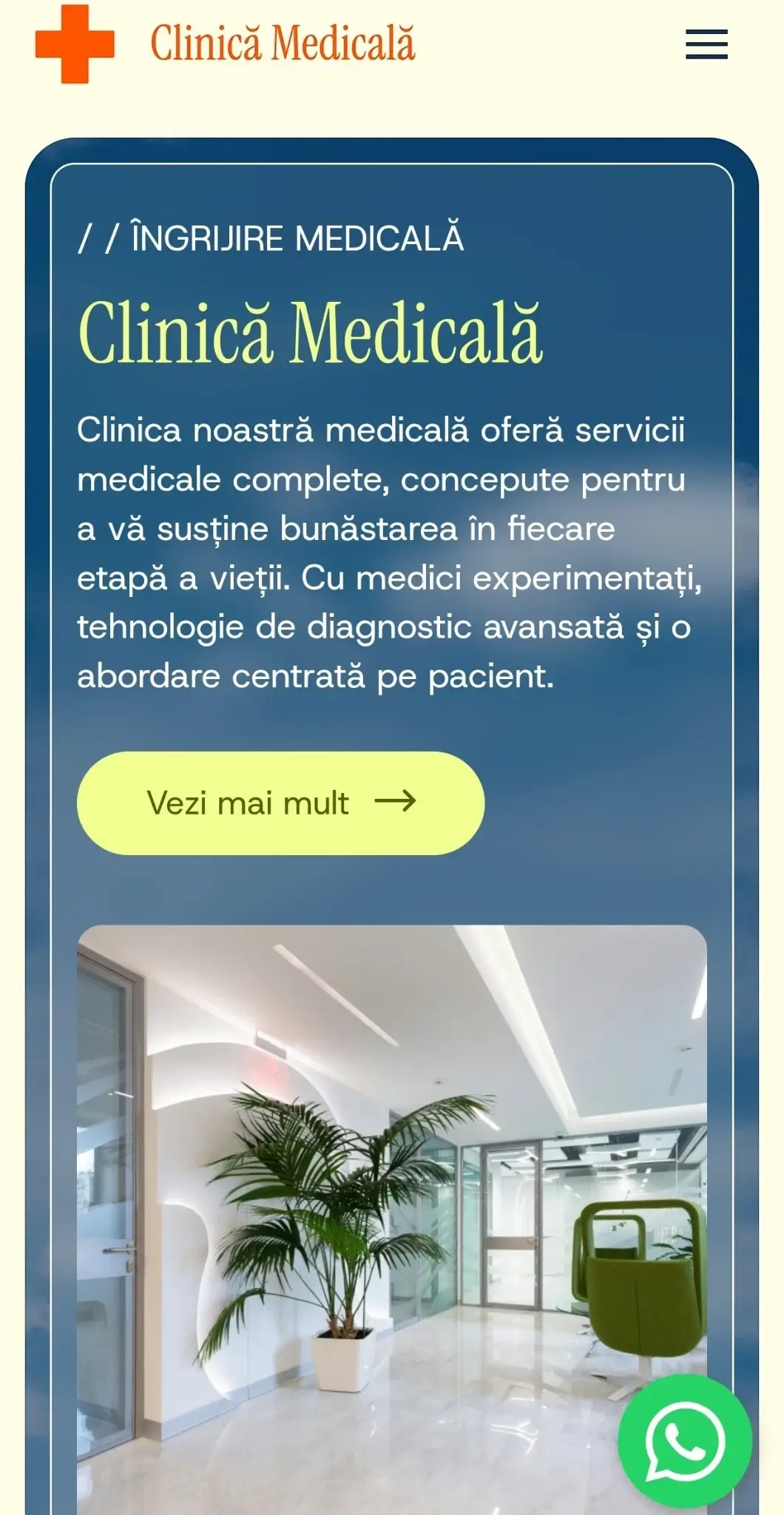Click the cross emblem beside the site title

(x=76, y=46)
